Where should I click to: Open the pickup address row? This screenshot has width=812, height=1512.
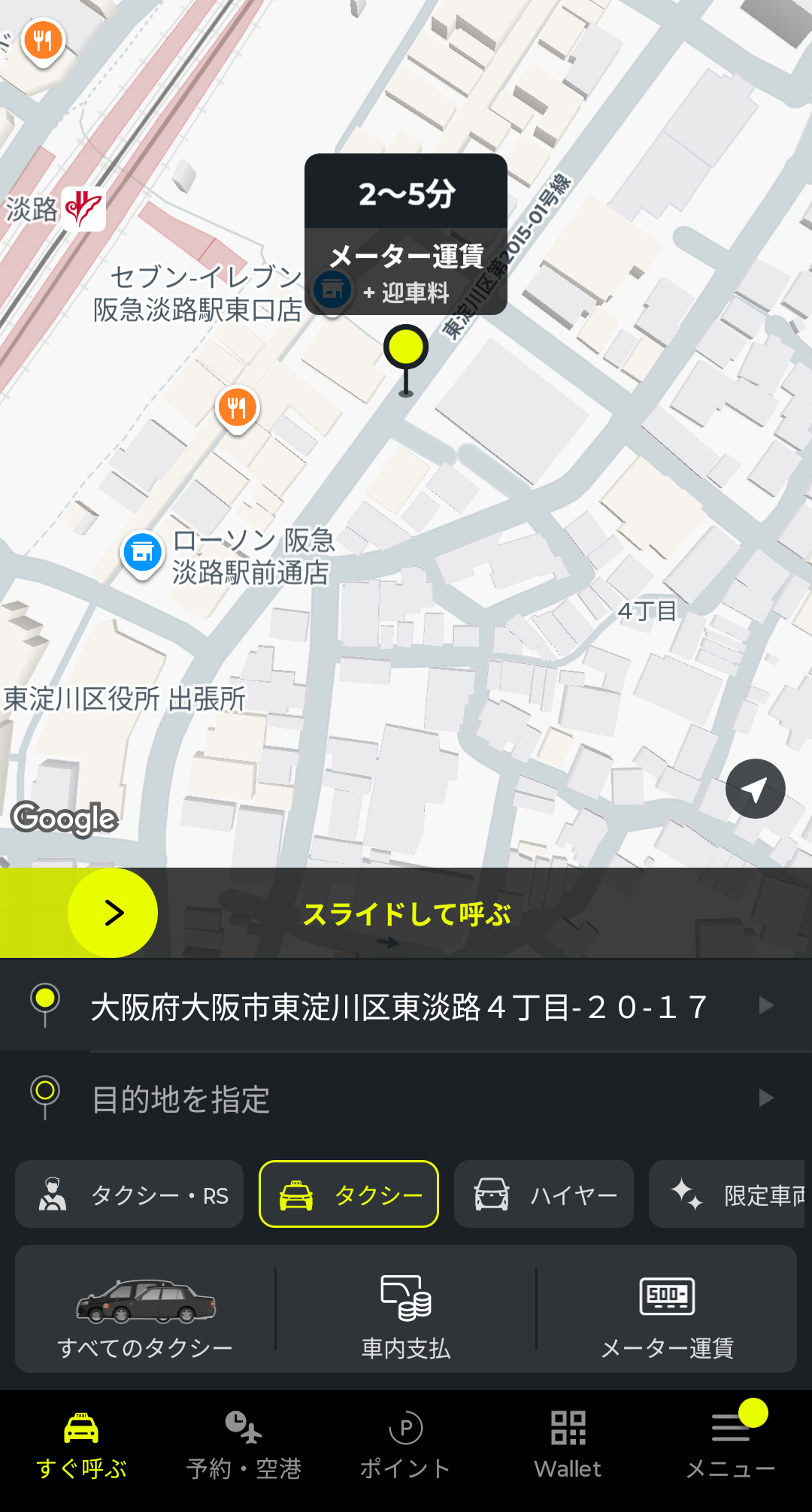(406, 1006)
